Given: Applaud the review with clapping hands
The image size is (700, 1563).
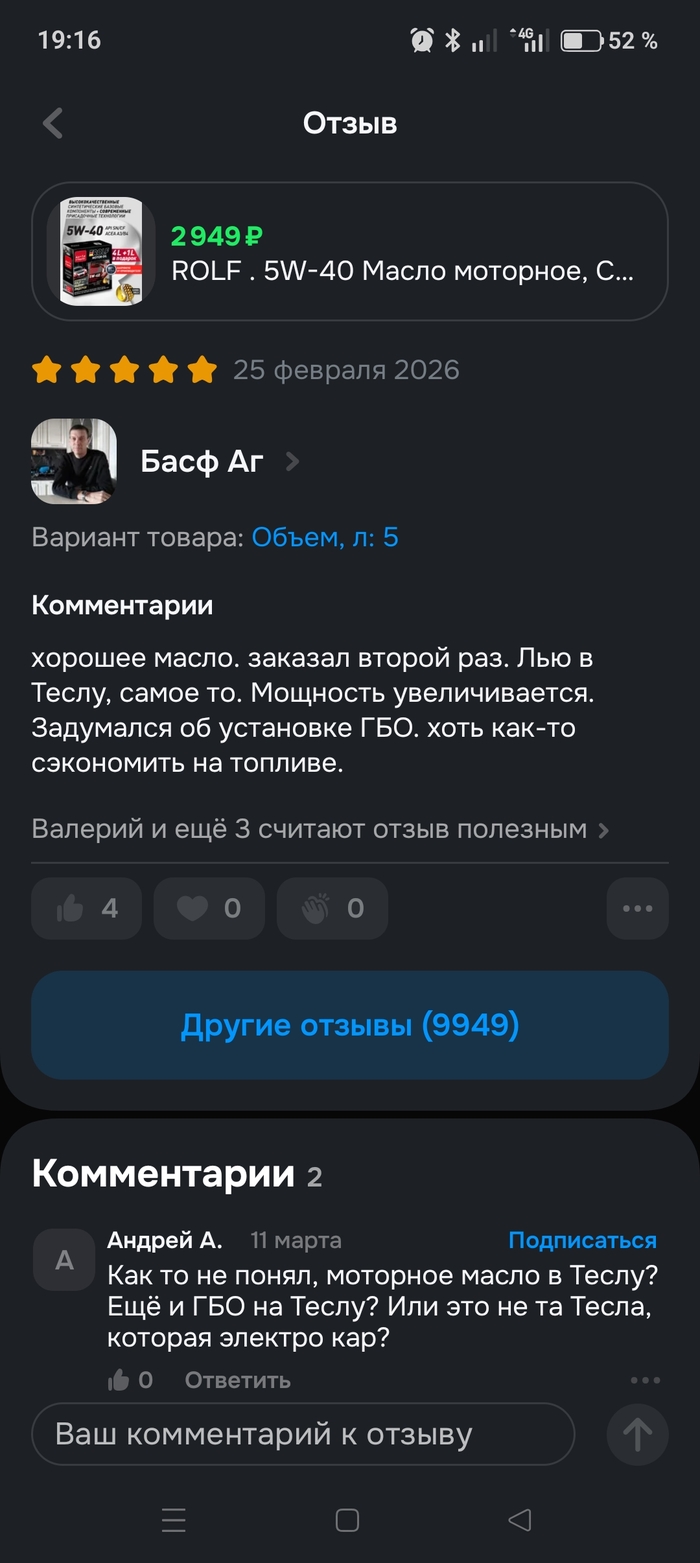Looking at the screenshot, I should coord(332,908).
